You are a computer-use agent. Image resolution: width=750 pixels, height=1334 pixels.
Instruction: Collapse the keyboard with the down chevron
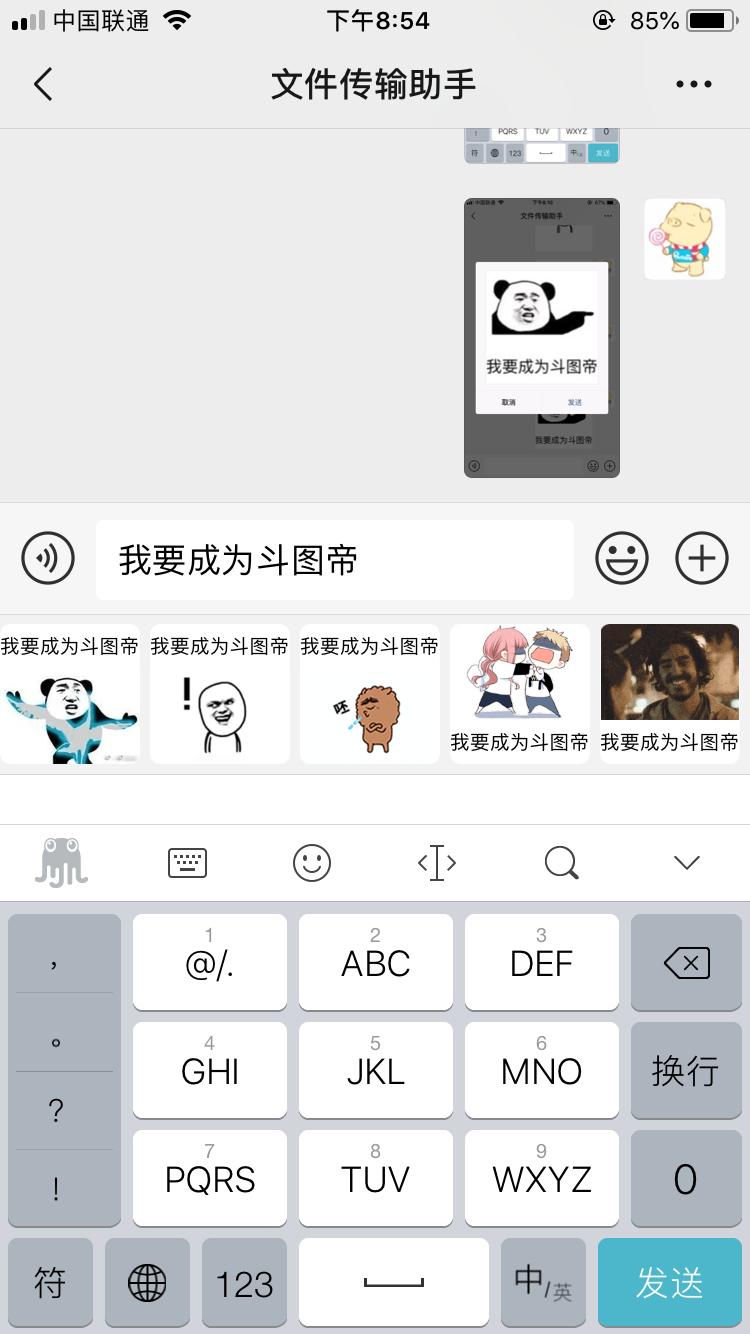(x=686, y=862)
